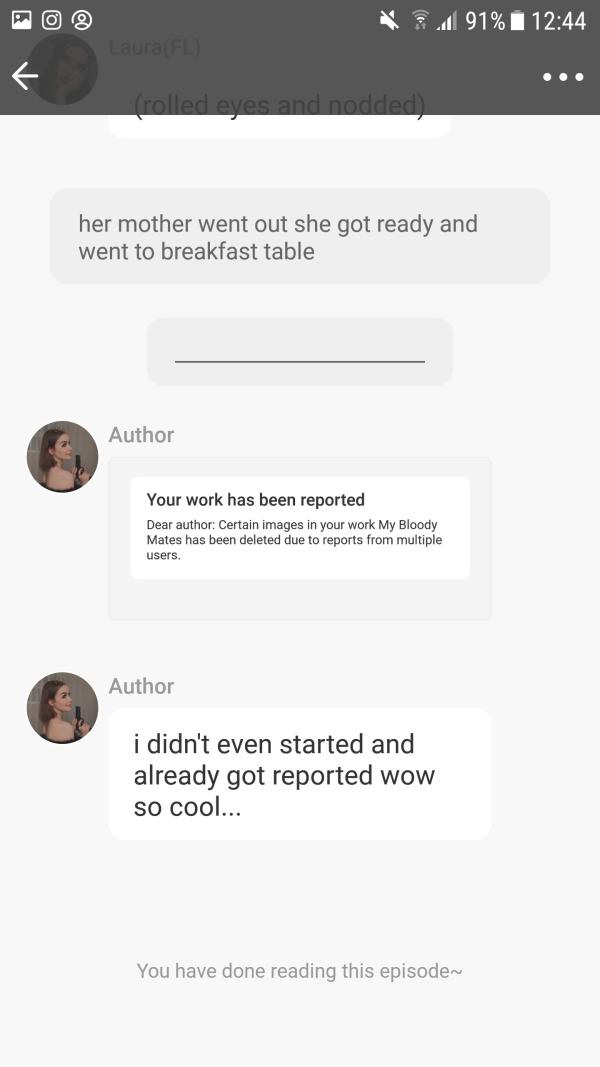Open the reported work notice image

[299, 537]
